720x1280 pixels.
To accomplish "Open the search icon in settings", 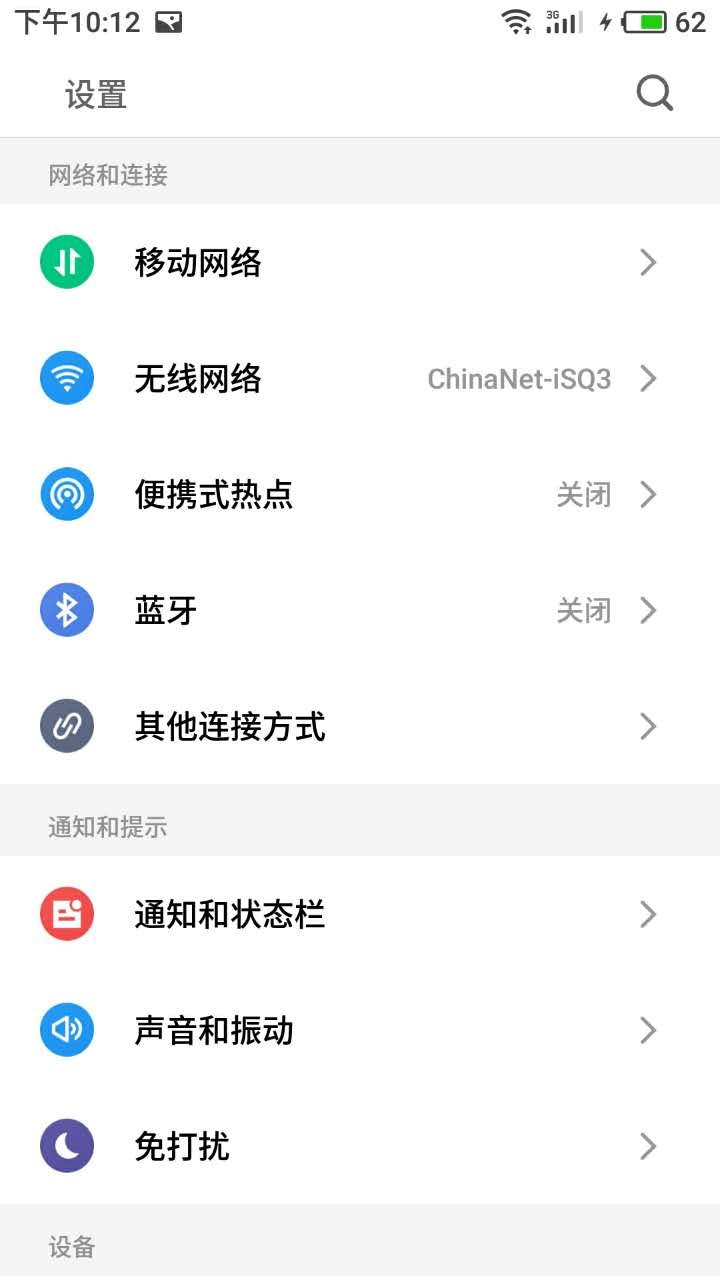I will pyautogui.click(x=654, y=94).
